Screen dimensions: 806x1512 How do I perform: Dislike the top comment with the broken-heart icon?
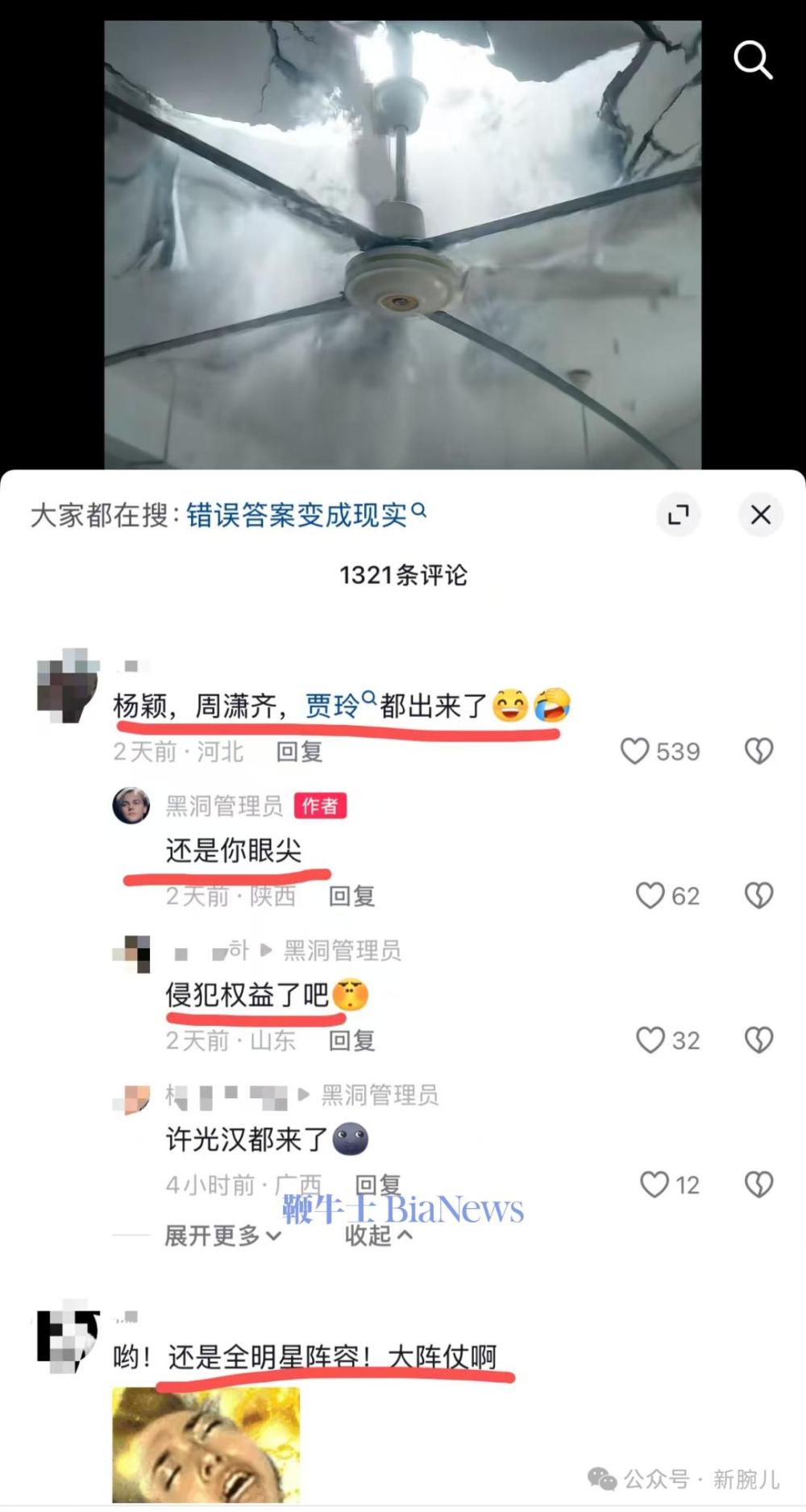[x=758, y=750]
